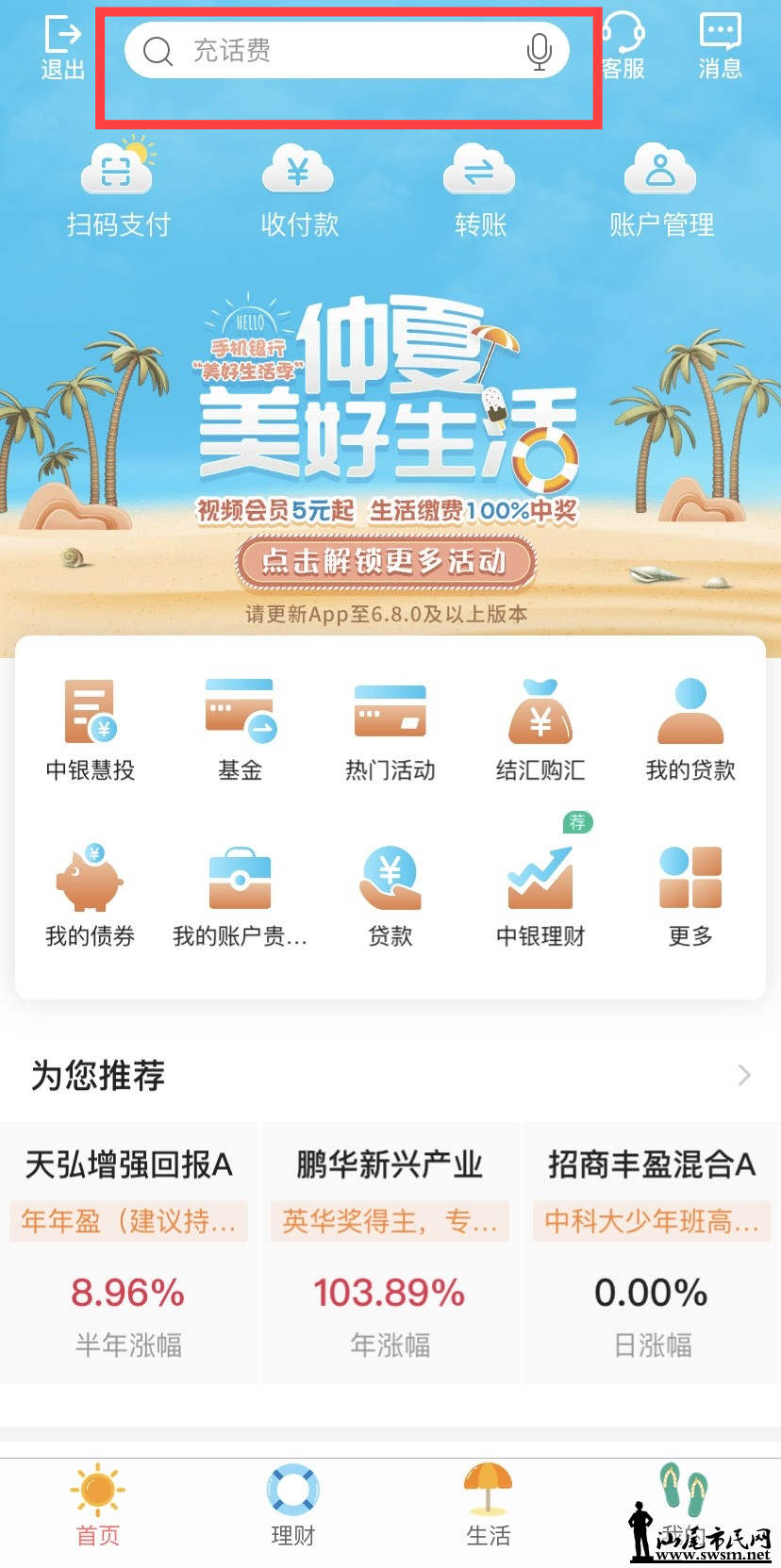
Task: Log out with the 退出 button
Action: 62,48
